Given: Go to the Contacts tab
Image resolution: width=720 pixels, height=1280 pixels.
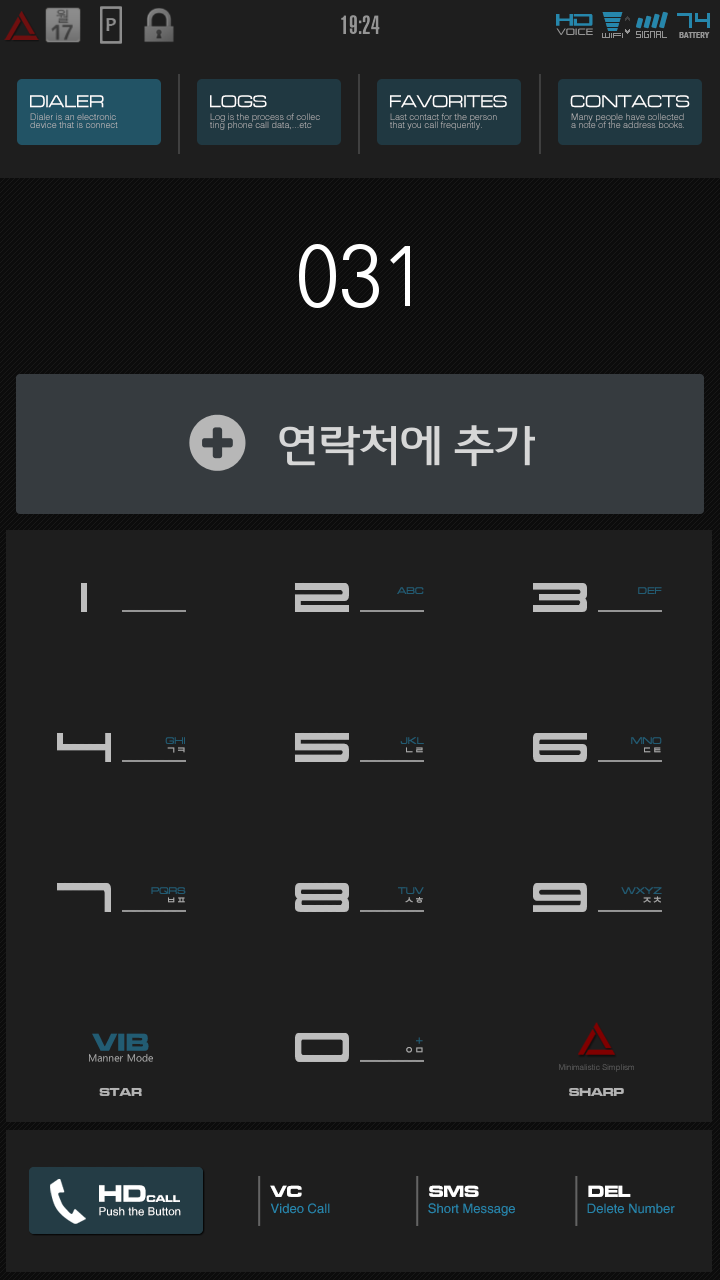Looking at the screenshot, I should tap(629, 112).
